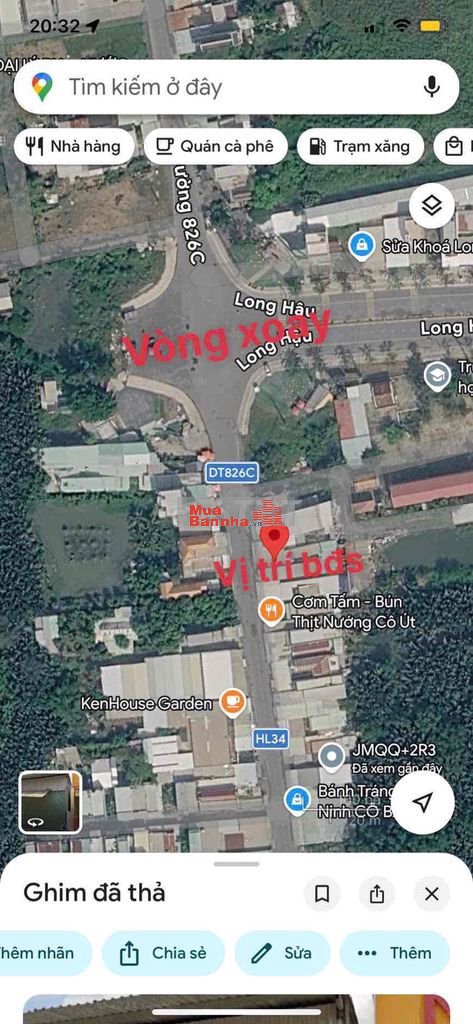Open the Sửa Khoá marker
This screenshot has height=1024, width=473.
pos(361,246)
